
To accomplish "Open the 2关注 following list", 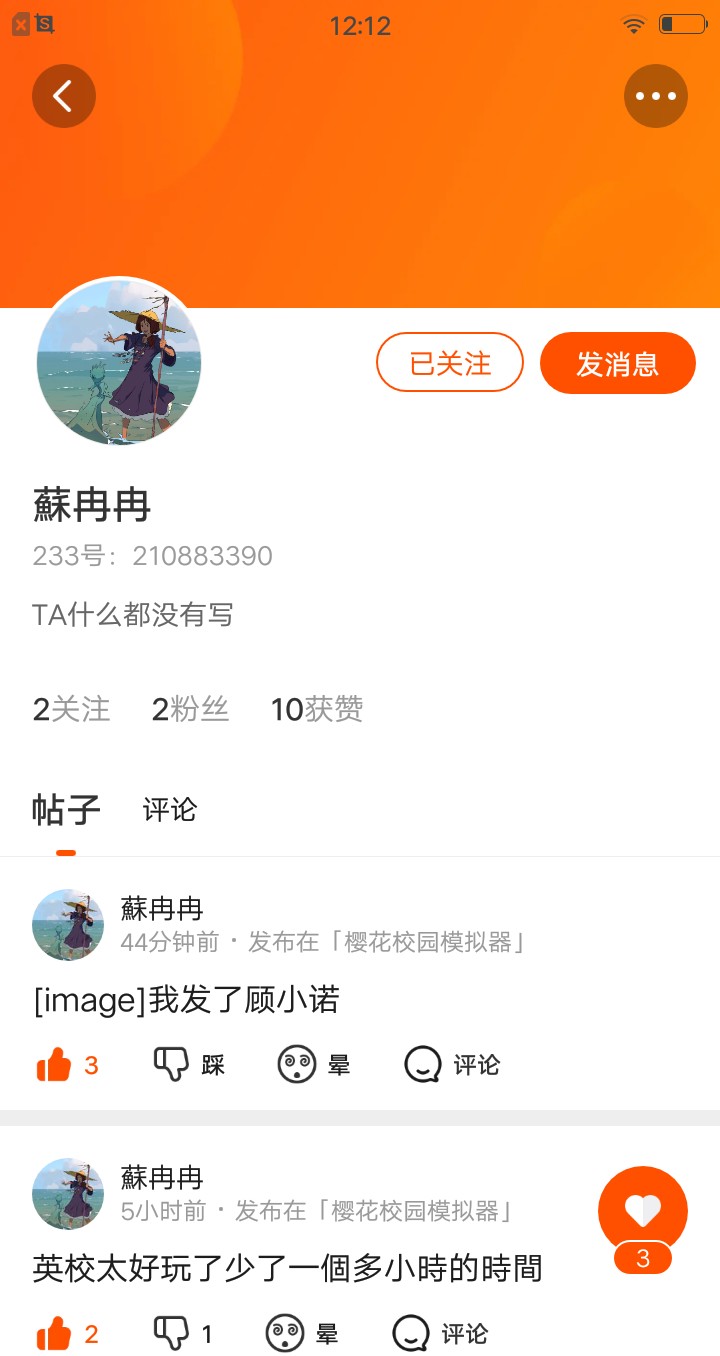I will tap(71, 709).
